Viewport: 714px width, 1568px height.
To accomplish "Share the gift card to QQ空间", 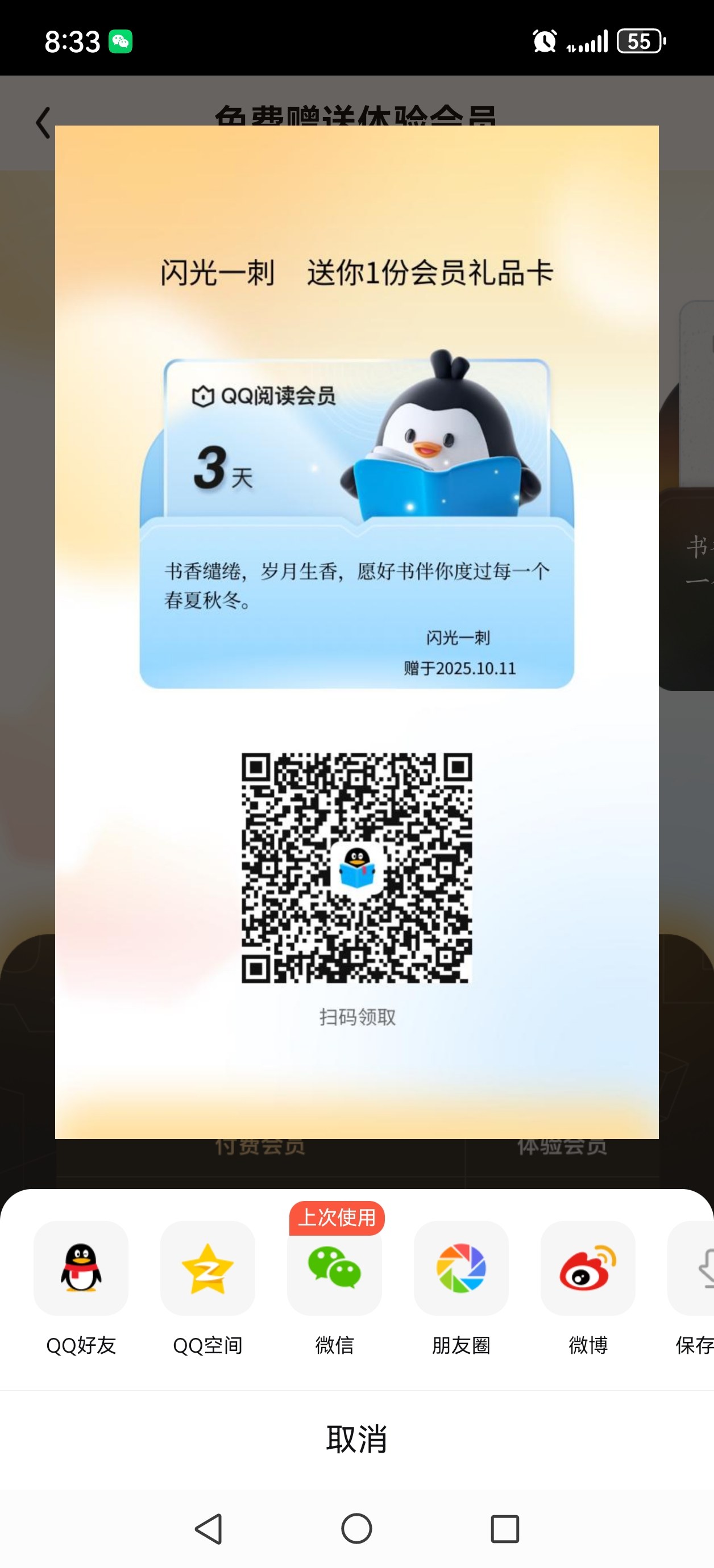I will click(x=207, y=1268).
